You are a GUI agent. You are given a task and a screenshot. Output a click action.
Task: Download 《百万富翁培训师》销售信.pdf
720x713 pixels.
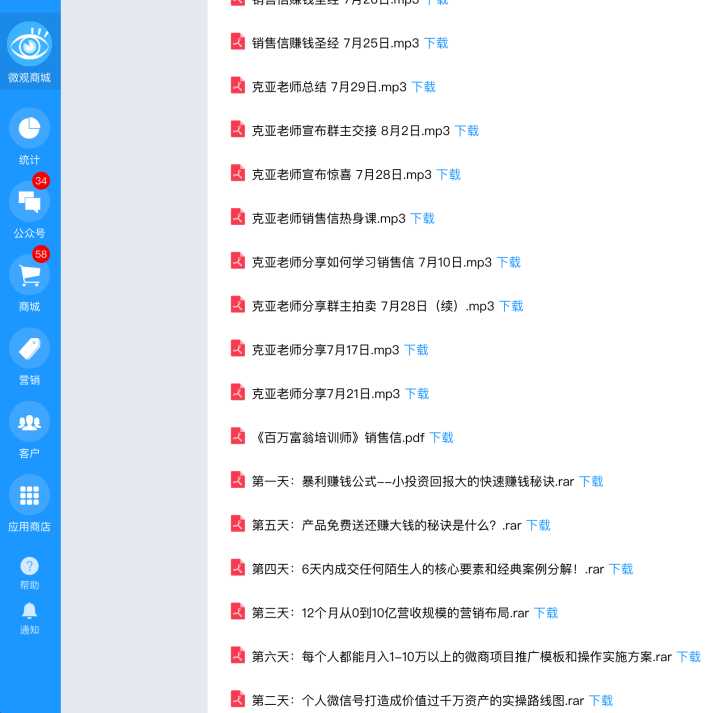pos(441,438)
